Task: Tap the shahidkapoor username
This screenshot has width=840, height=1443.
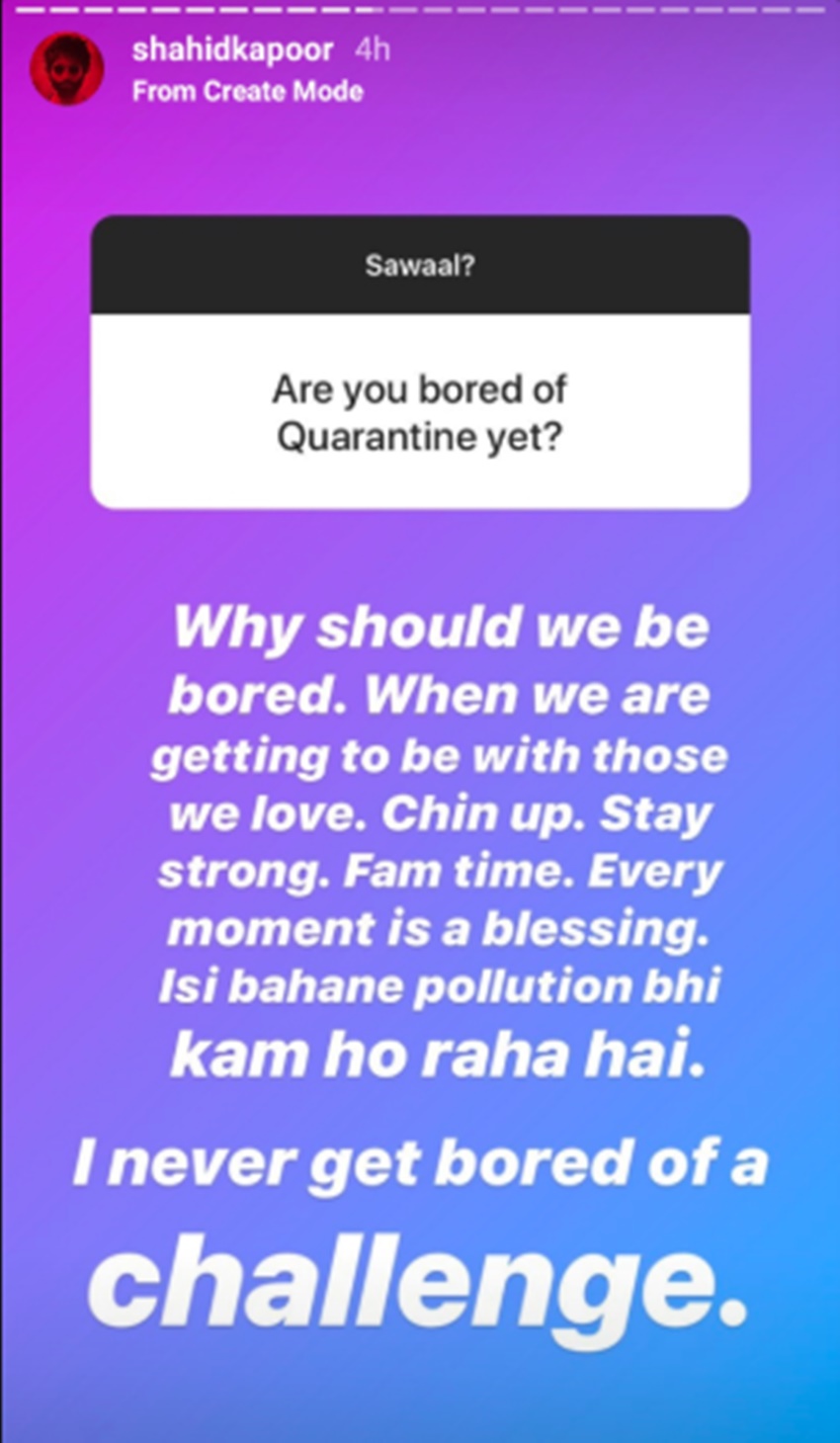Action: coord(232,49)
